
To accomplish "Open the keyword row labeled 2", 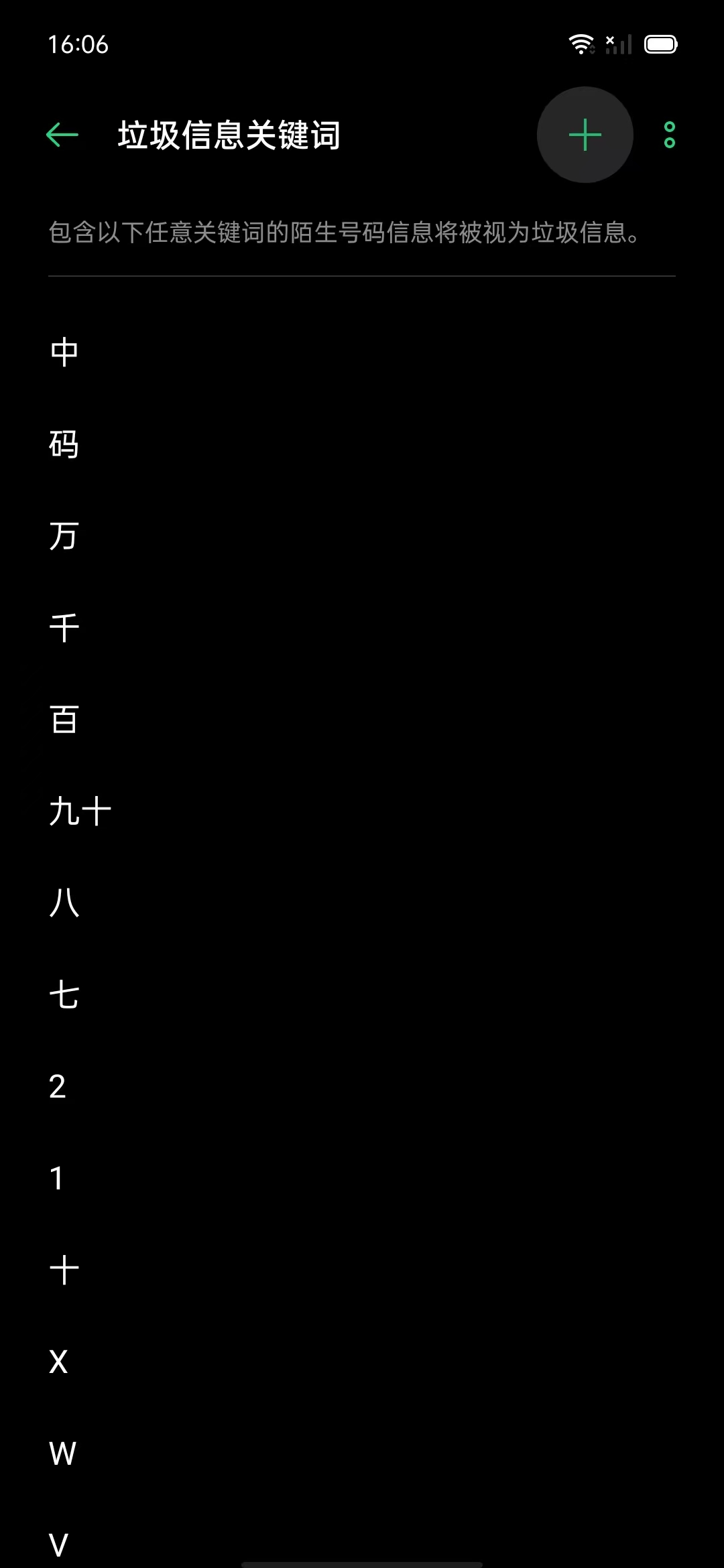I will pyautogui.click(x=58, y=1086).
